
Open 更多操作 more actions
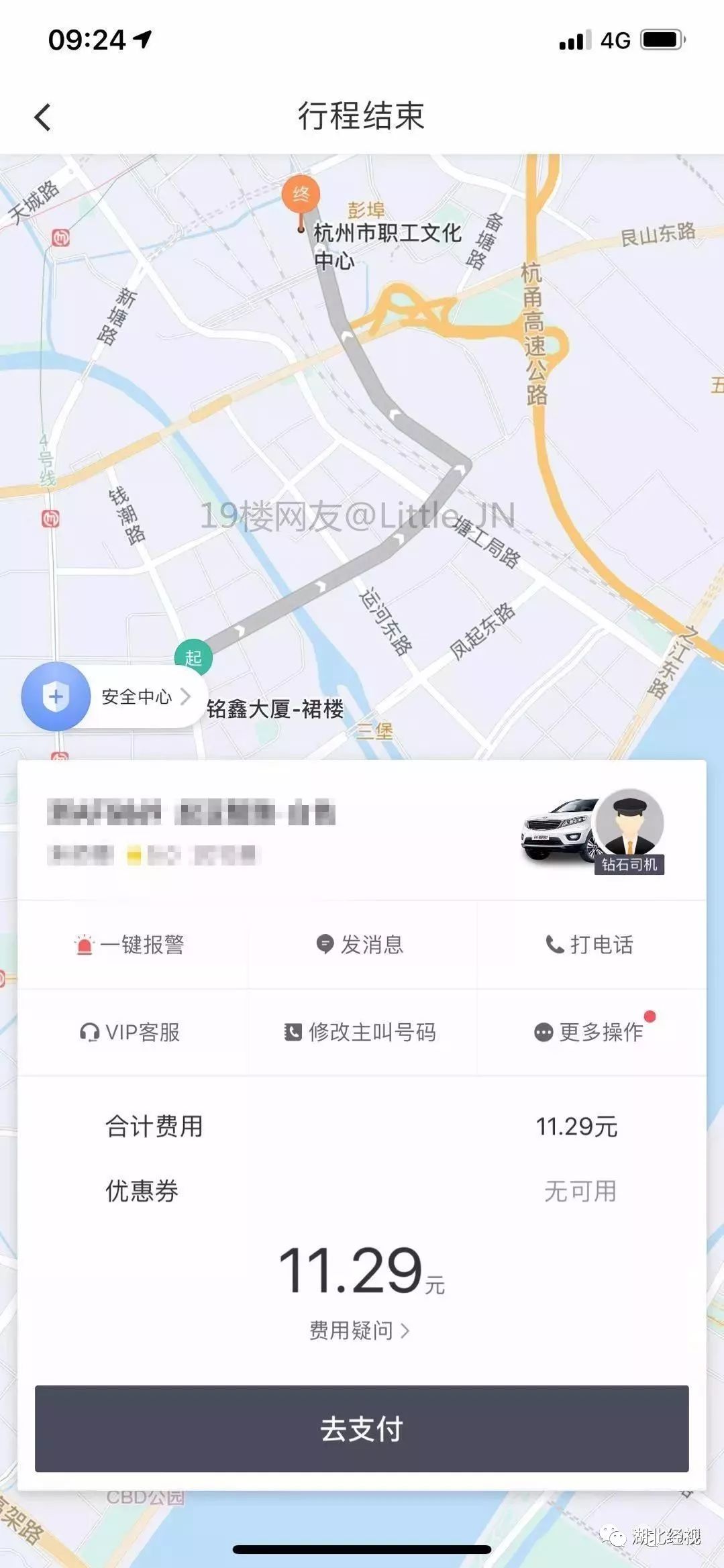(590, 1032)
